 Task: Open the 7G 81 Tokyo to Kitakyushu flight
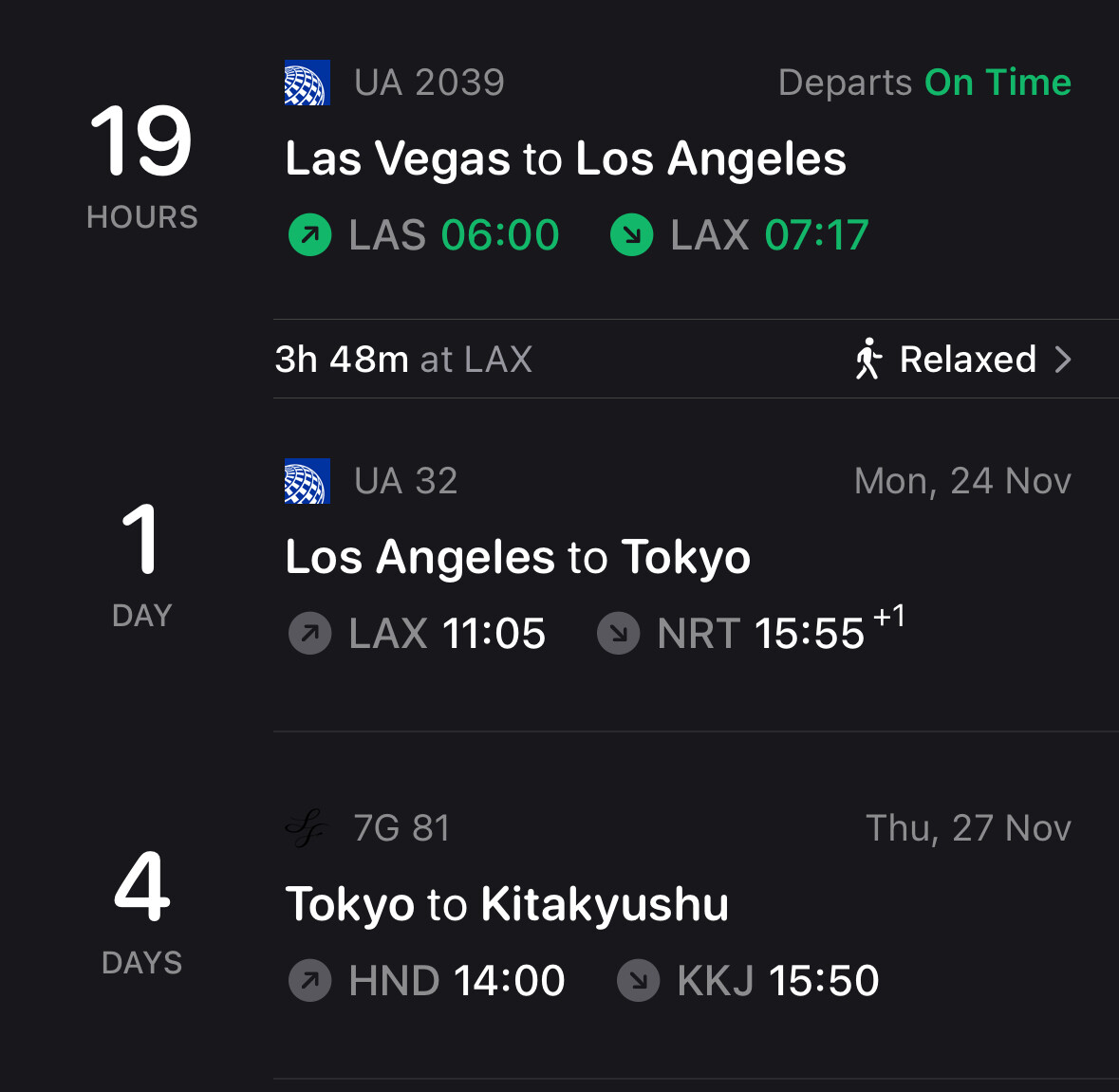[508, 904]
